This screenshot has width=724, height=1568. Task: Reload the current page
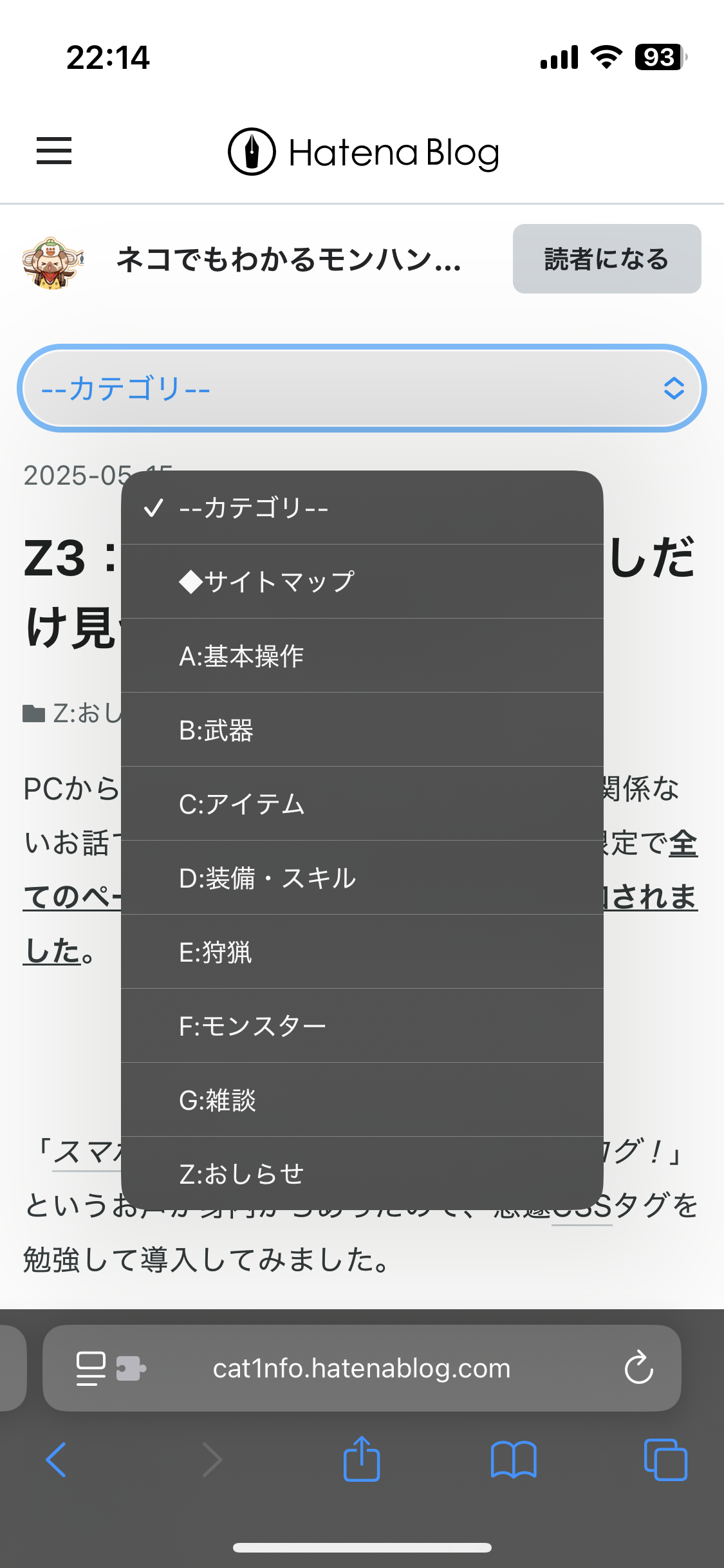click(639, 1368)
